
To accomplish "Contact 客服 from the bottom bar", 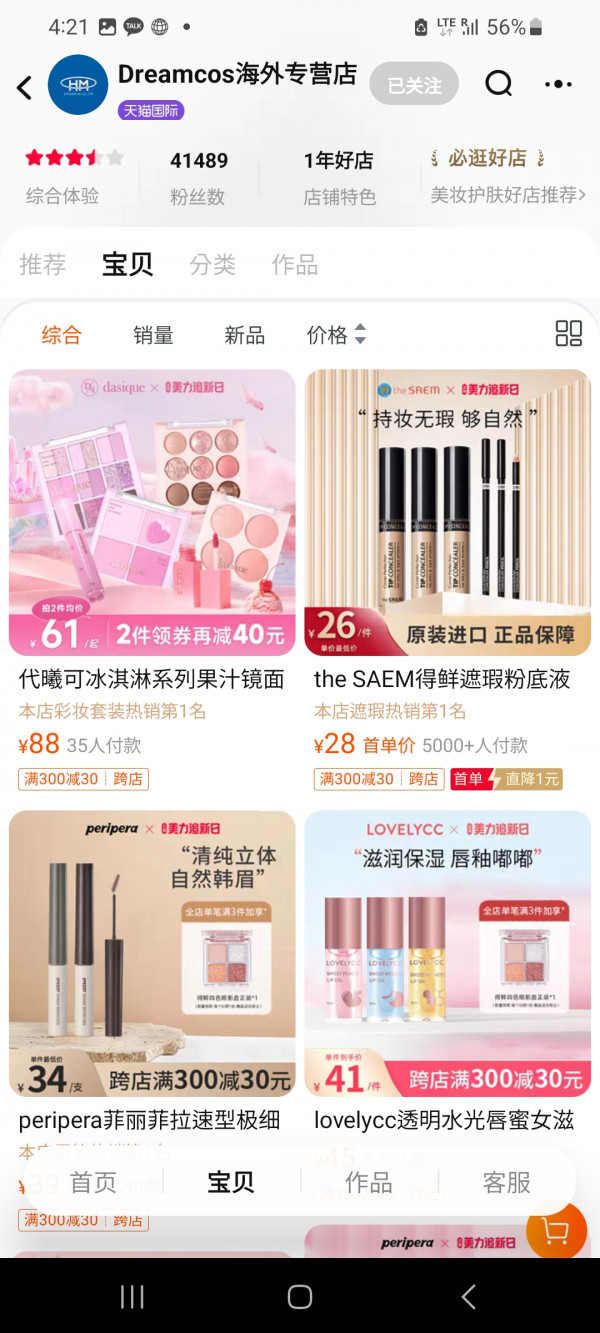I will coord(507,1183).
